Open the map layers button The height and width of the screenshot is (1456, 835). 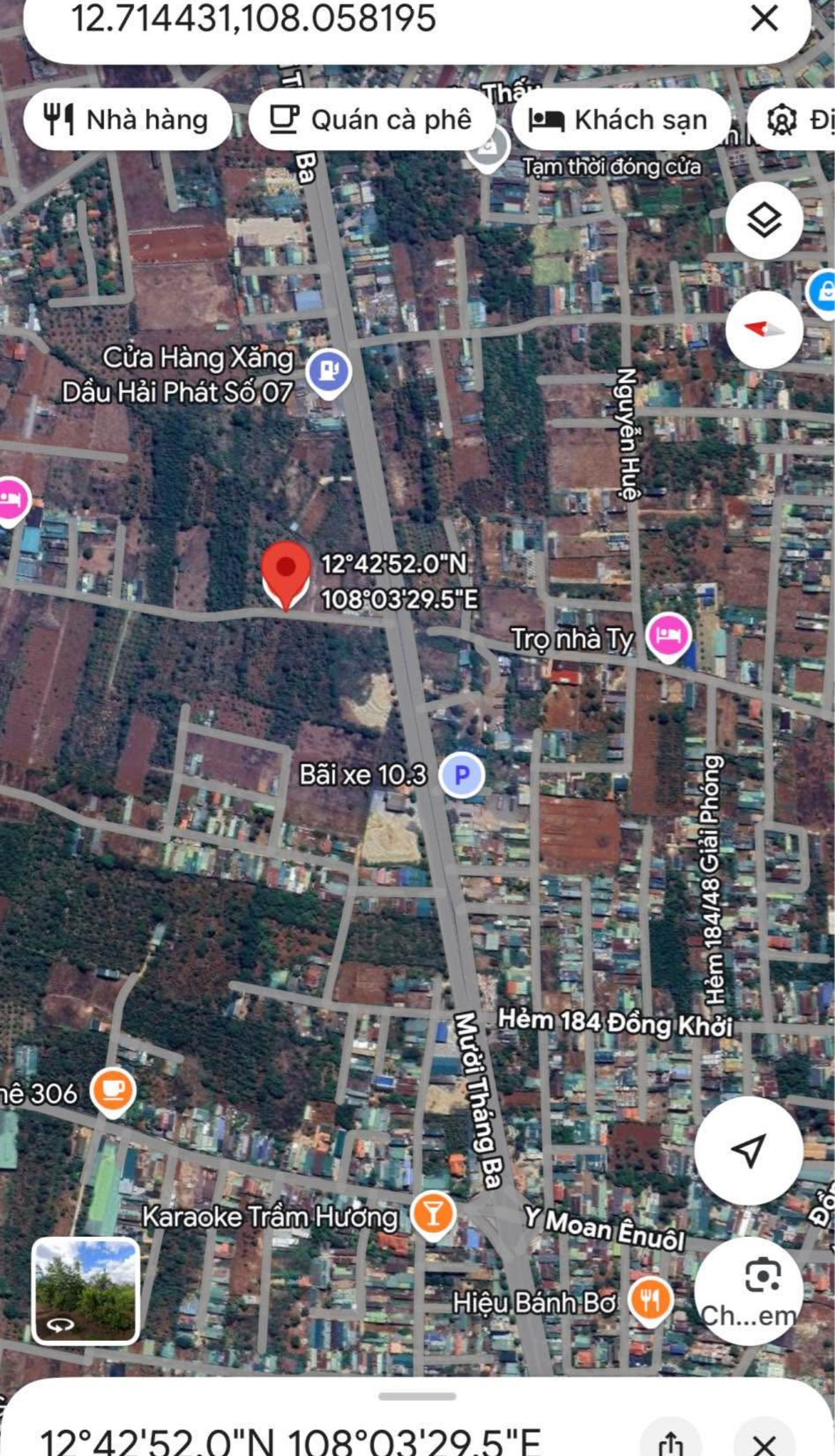[764, 220]
